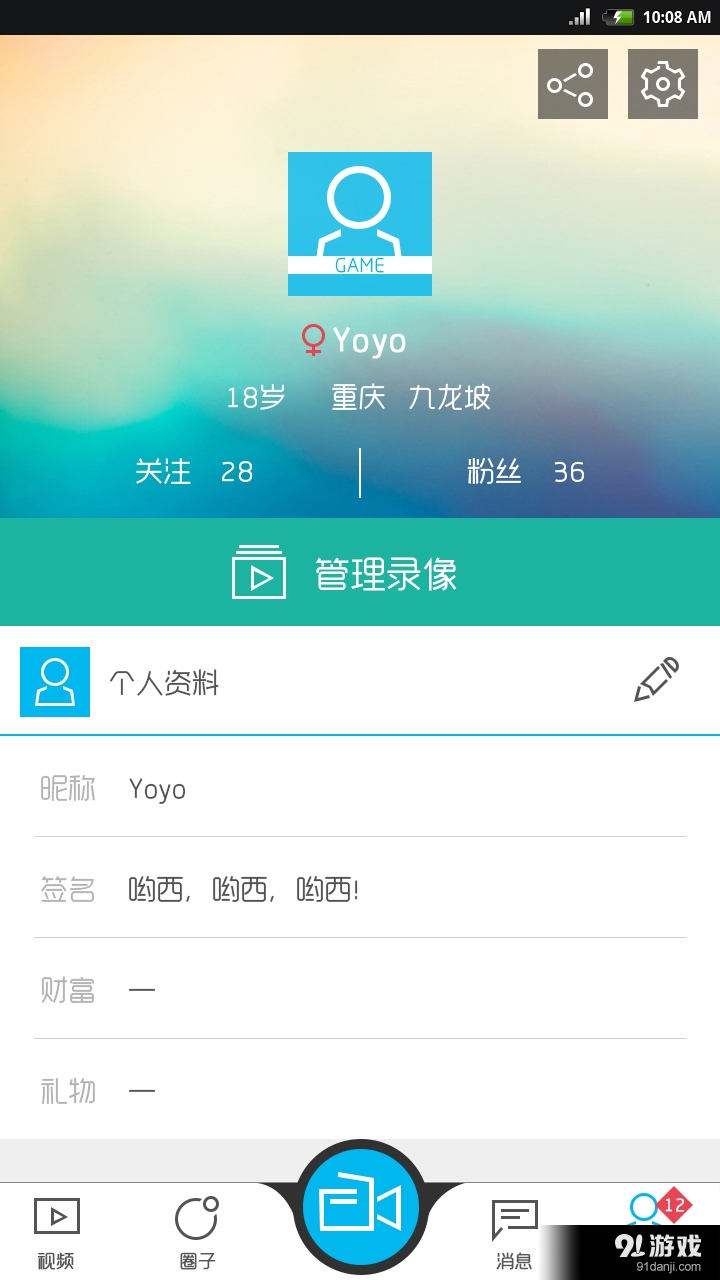The image size is (720, 1280).
Task: Select the edit pencil icon beside 个人资料
Action: [655, 681]
